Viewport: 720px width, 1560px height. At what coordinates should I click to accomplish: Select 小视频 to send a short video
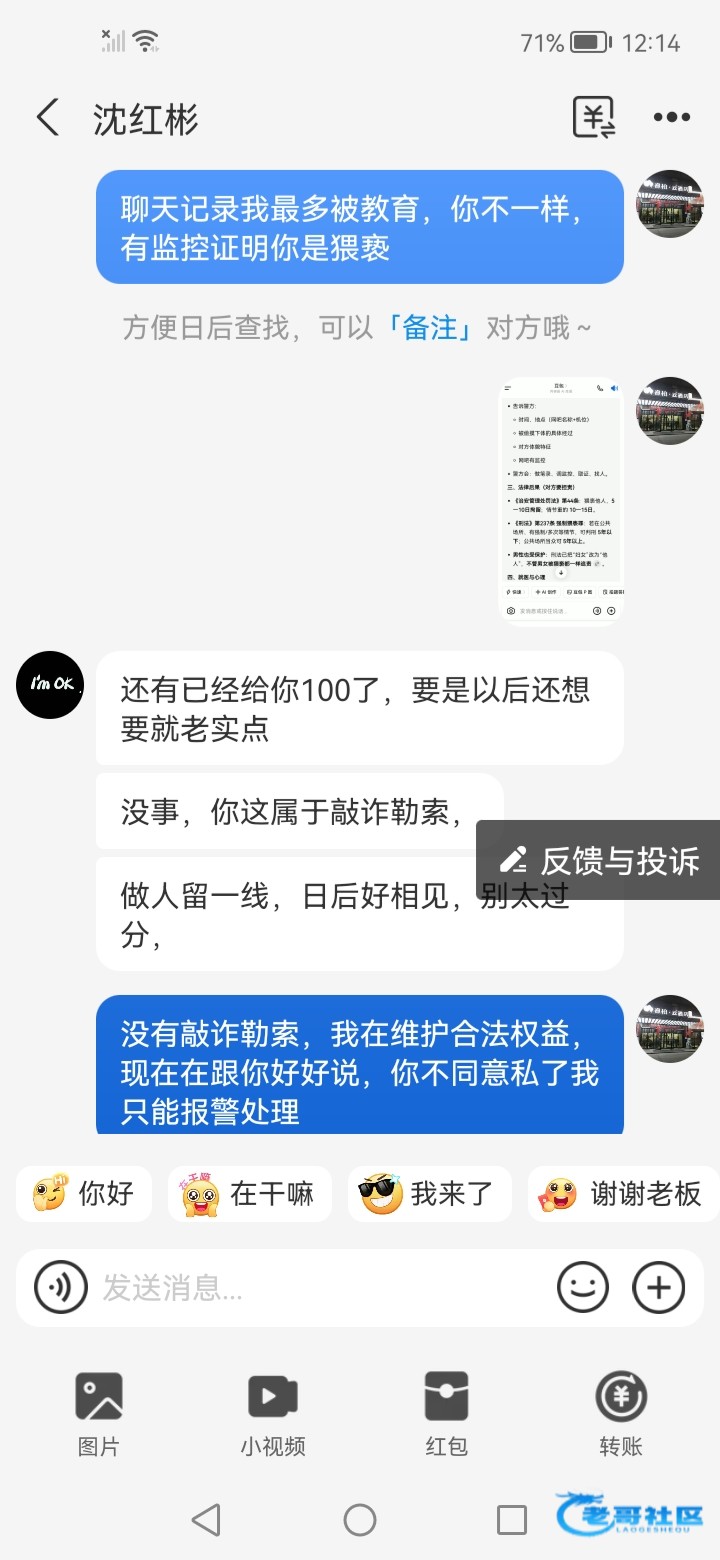(x=272, y=1412)
